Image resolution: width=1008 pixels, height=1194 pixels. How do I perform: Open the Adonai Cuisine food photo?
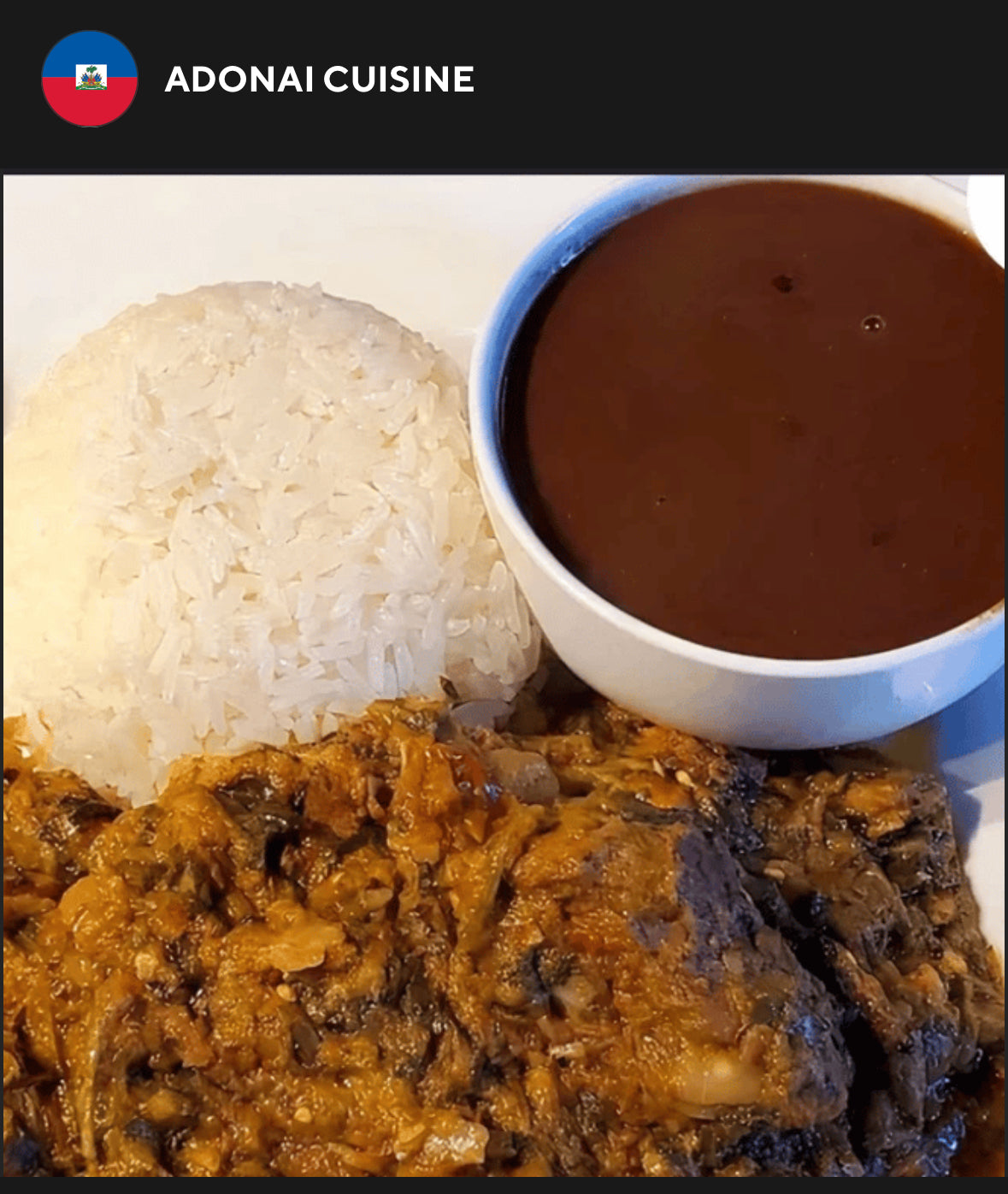point(504,676)
